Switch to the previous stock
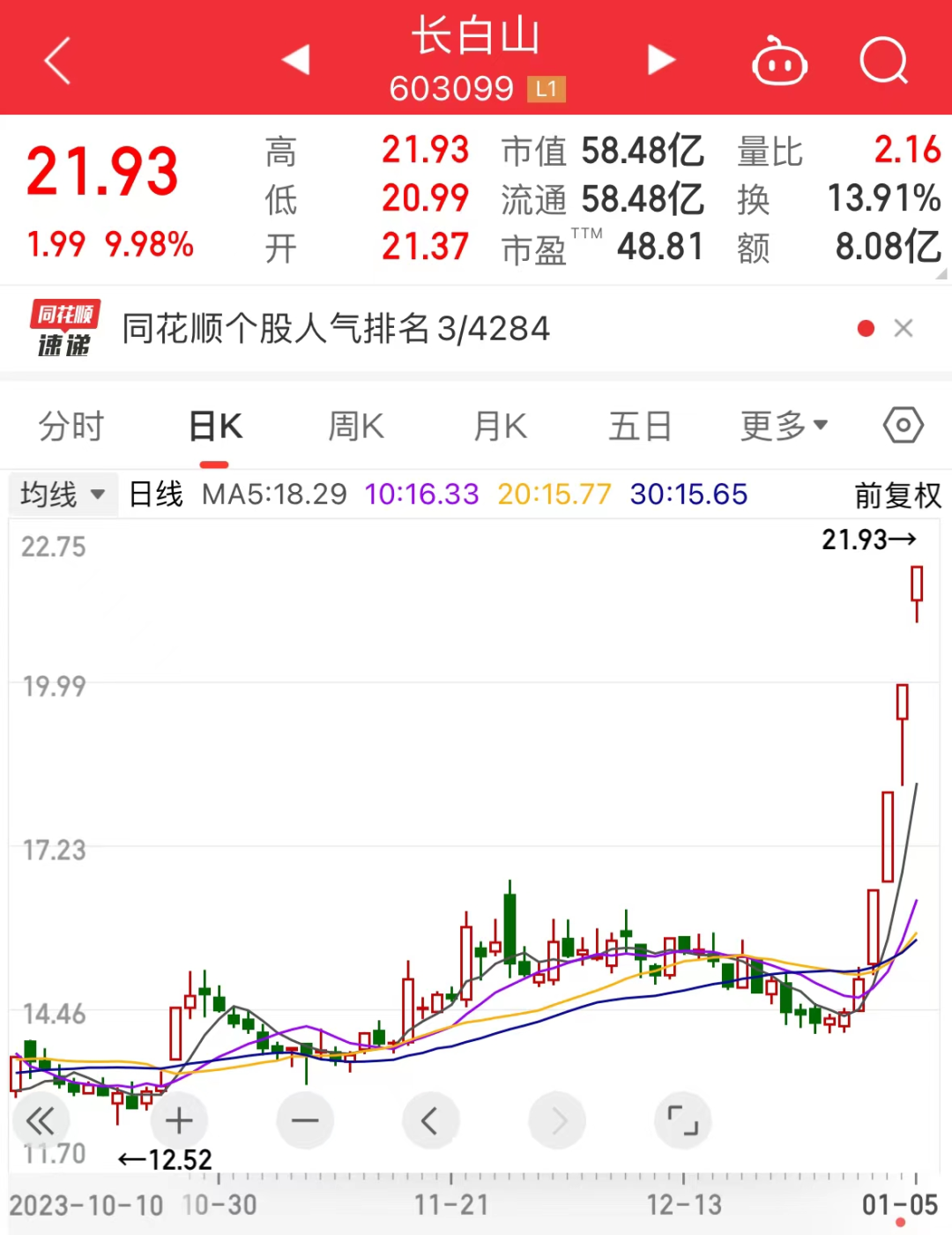Screen dimensions: 952x1235 coord(296,60)
